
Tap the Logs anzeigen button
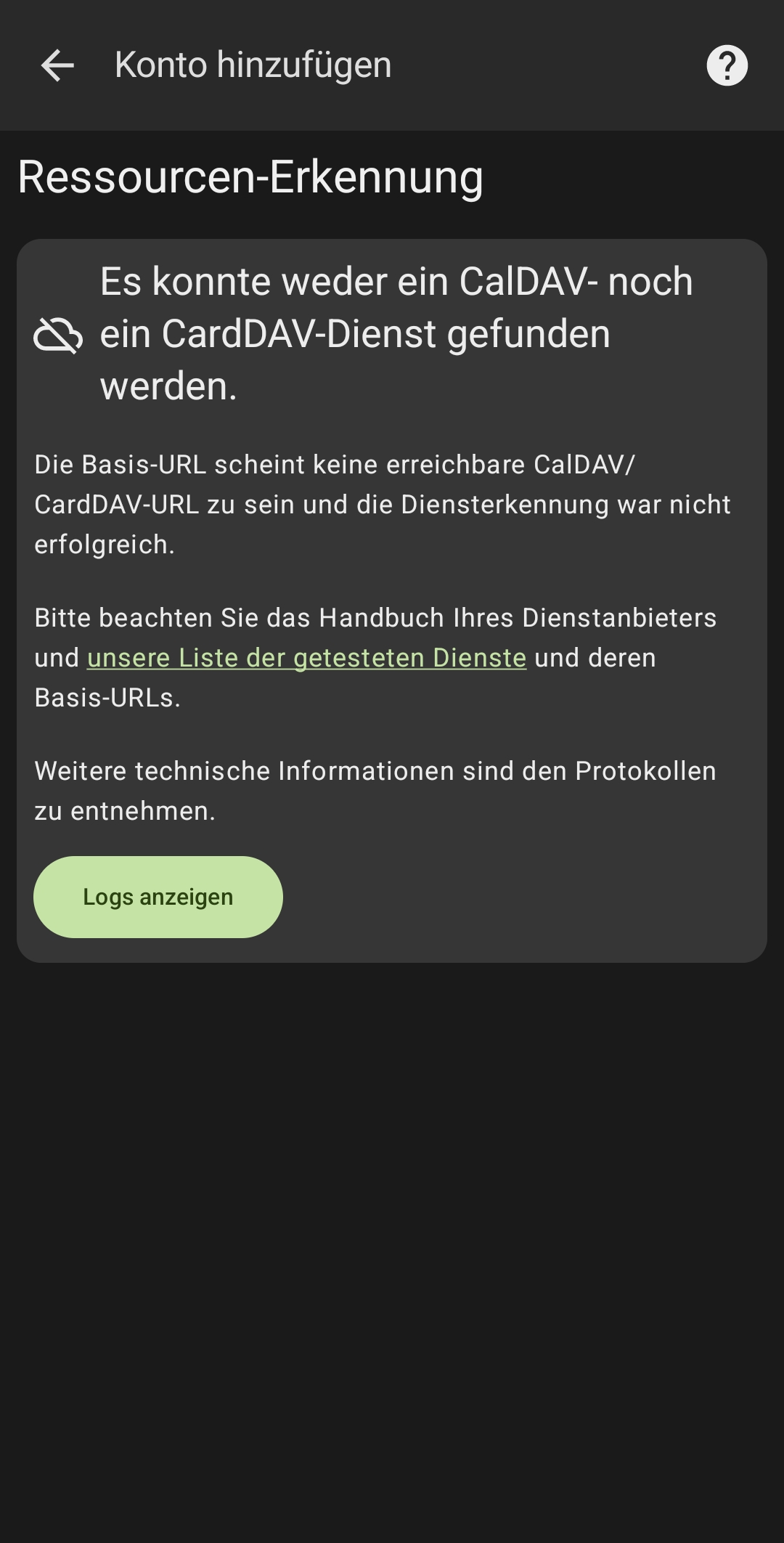(x=158, y=897)
